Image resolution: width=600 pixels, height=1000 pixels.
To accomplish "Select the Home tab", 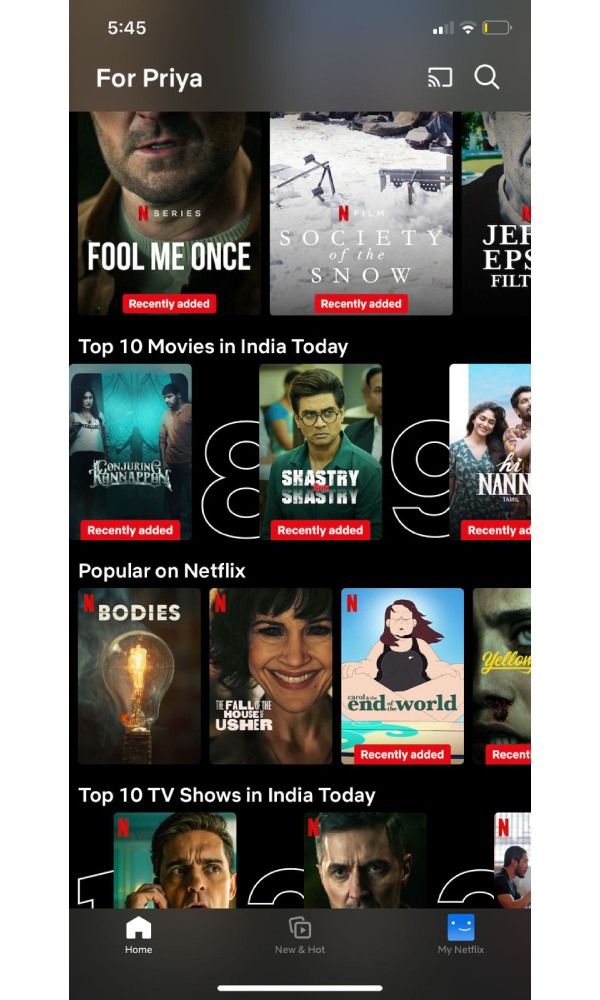I will (138, 934).
